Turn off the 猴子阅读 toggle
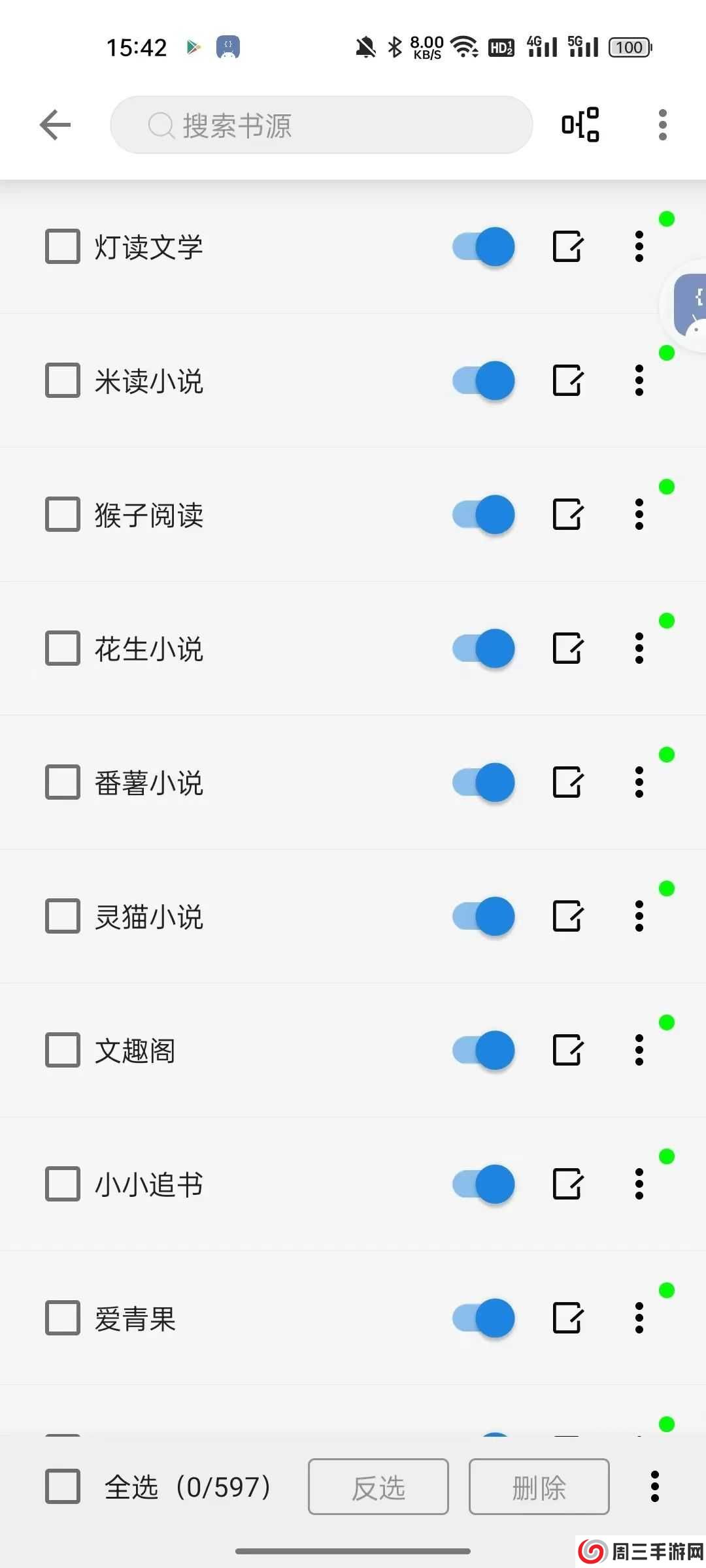Image resolution: width=706 pixels, height=1568 pixels. click(482, 515)
